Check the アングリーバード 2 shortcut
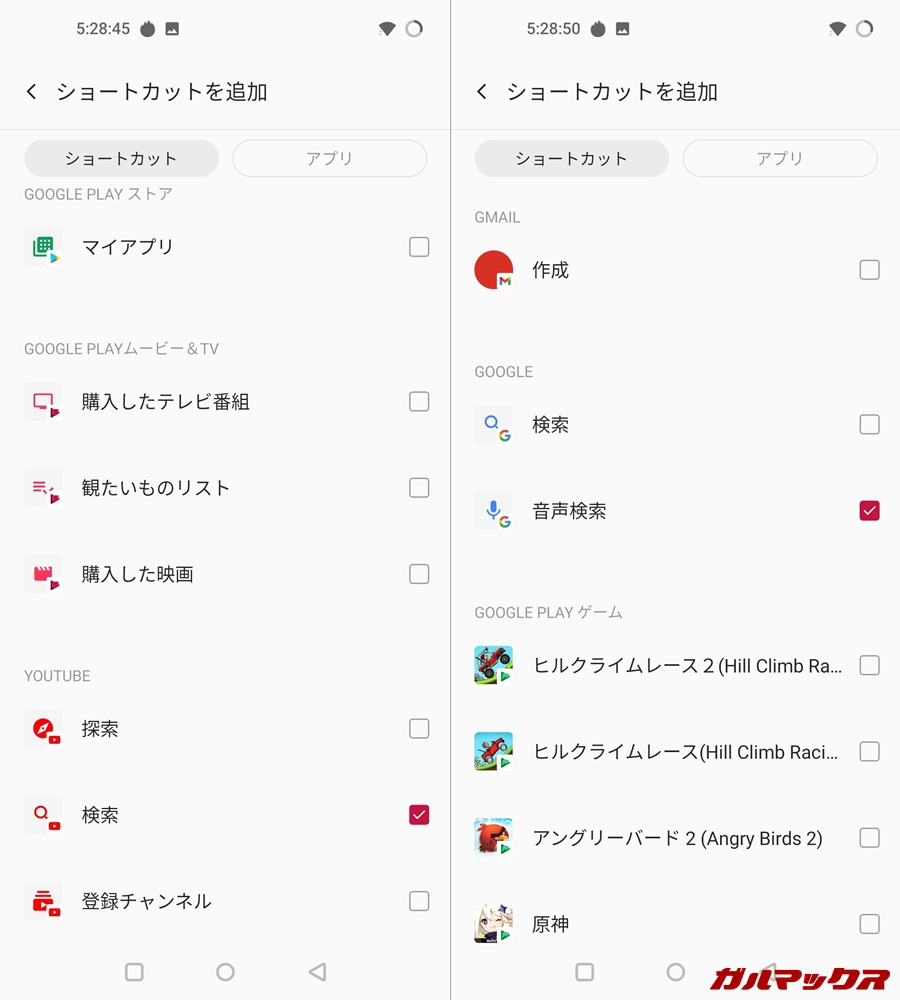The image size is (900, 1000). coord(869,838)
